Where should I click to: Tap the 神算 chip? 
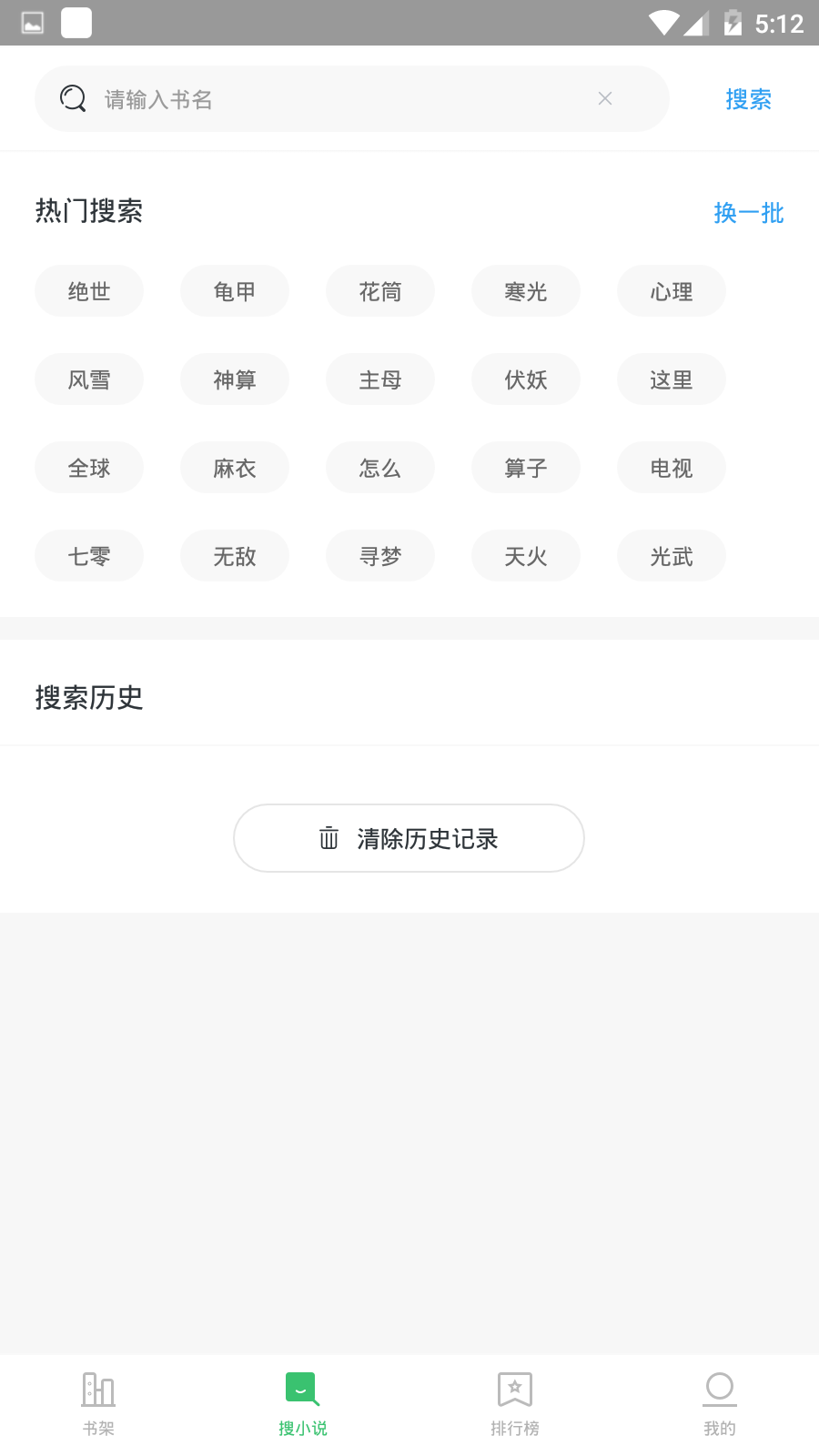pos(235,379)
